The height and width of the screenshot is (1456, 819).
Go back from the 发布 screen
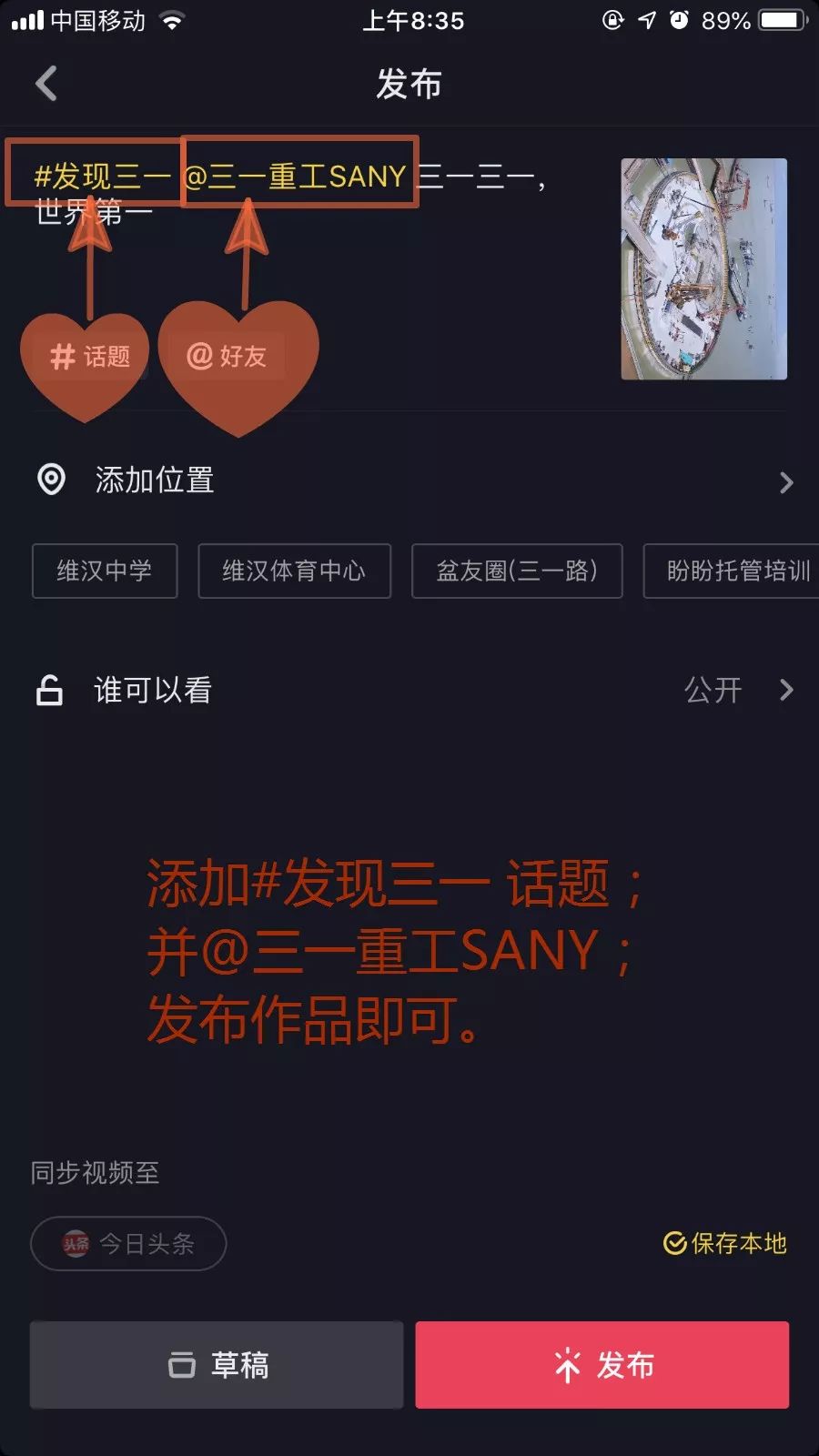46,84
